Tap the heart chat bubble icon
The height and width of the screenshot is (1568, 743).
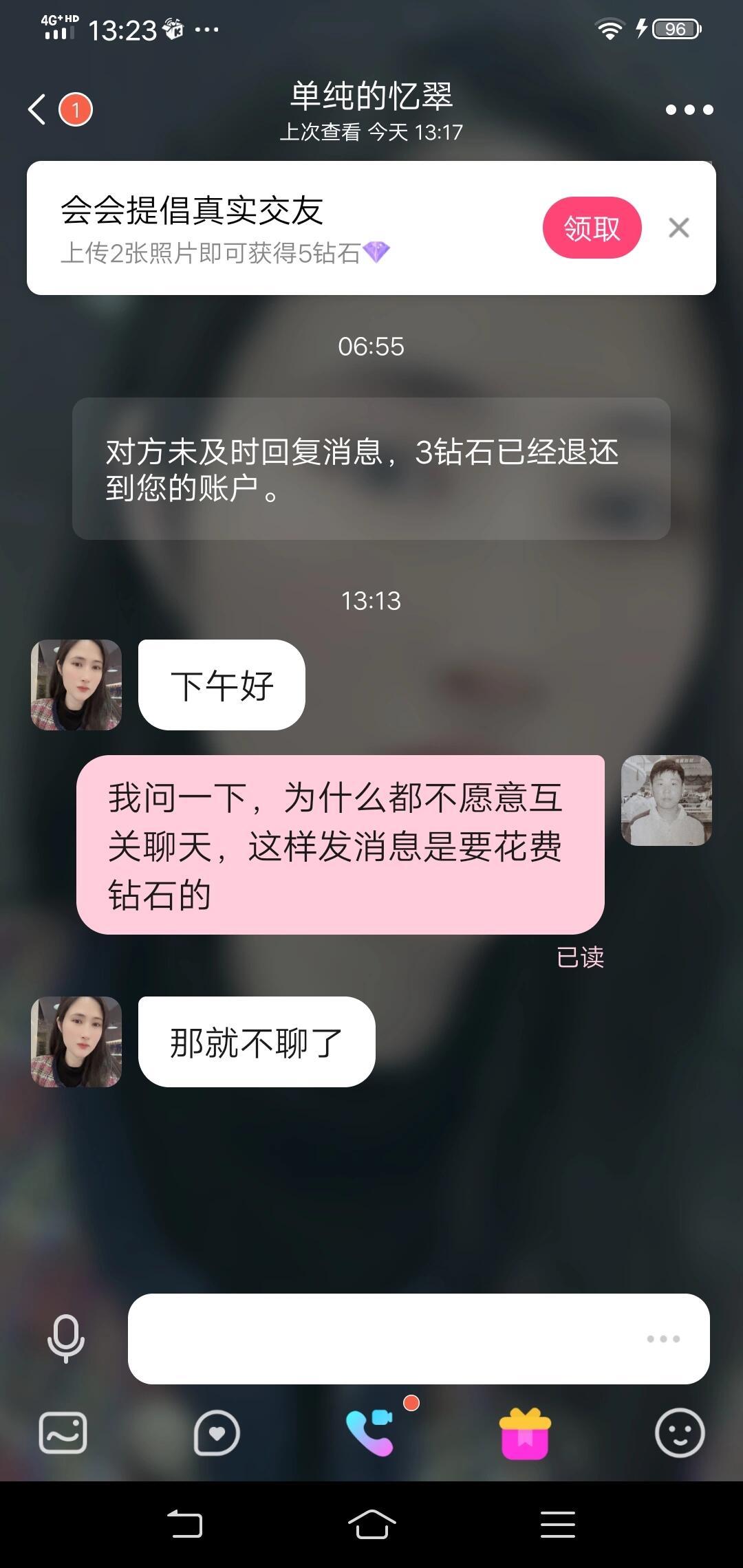click(x=217, y=1433)
